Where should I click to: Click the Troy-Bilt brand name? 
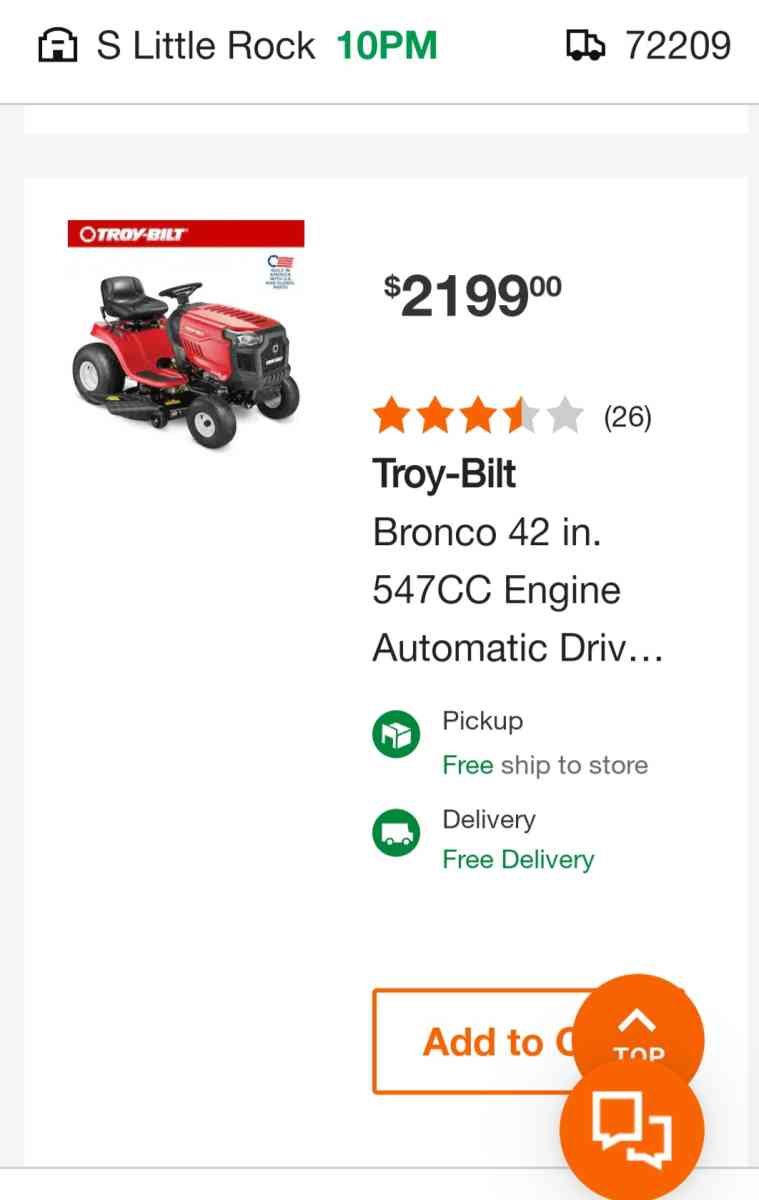pyautogui.click(x=443, y=474)
